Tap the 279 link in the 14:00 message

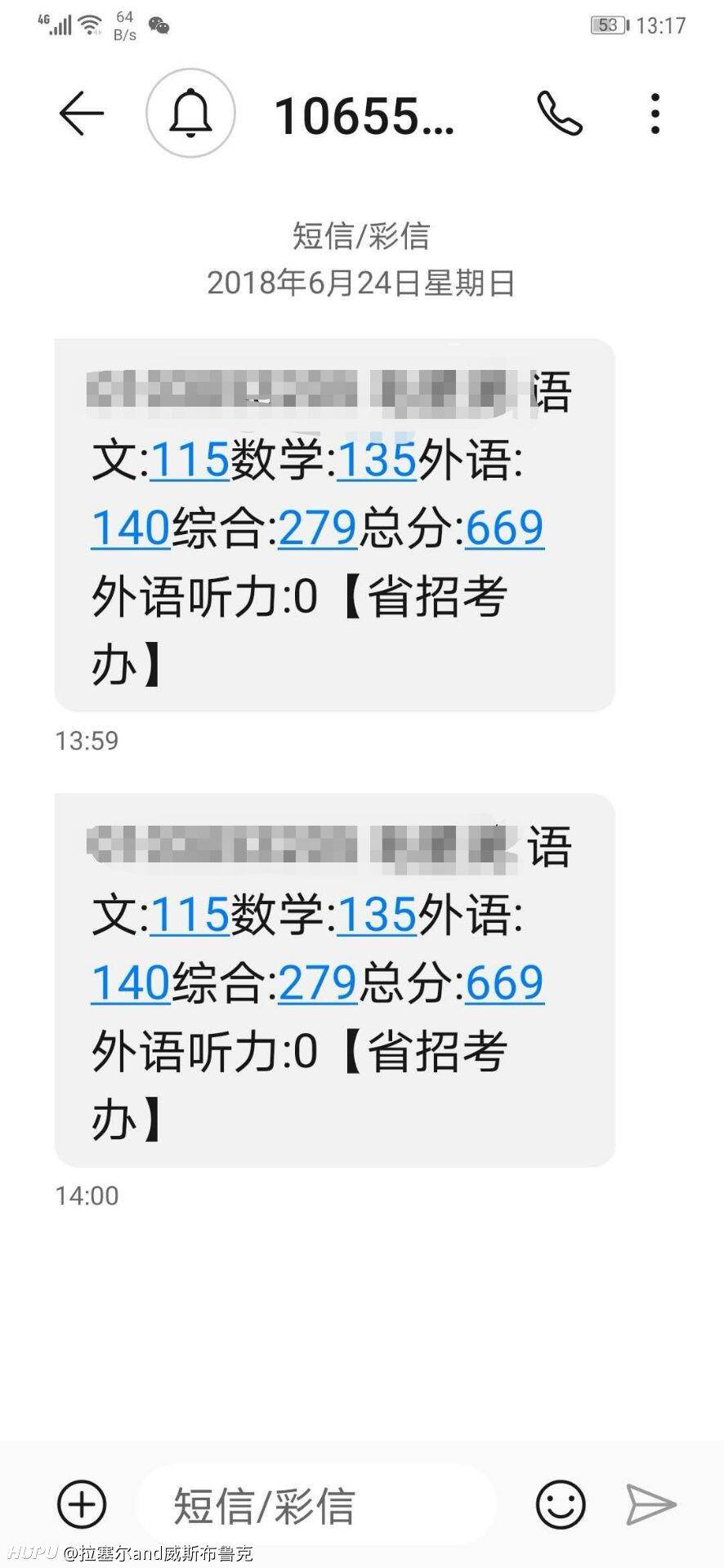[x=318, y=982]
